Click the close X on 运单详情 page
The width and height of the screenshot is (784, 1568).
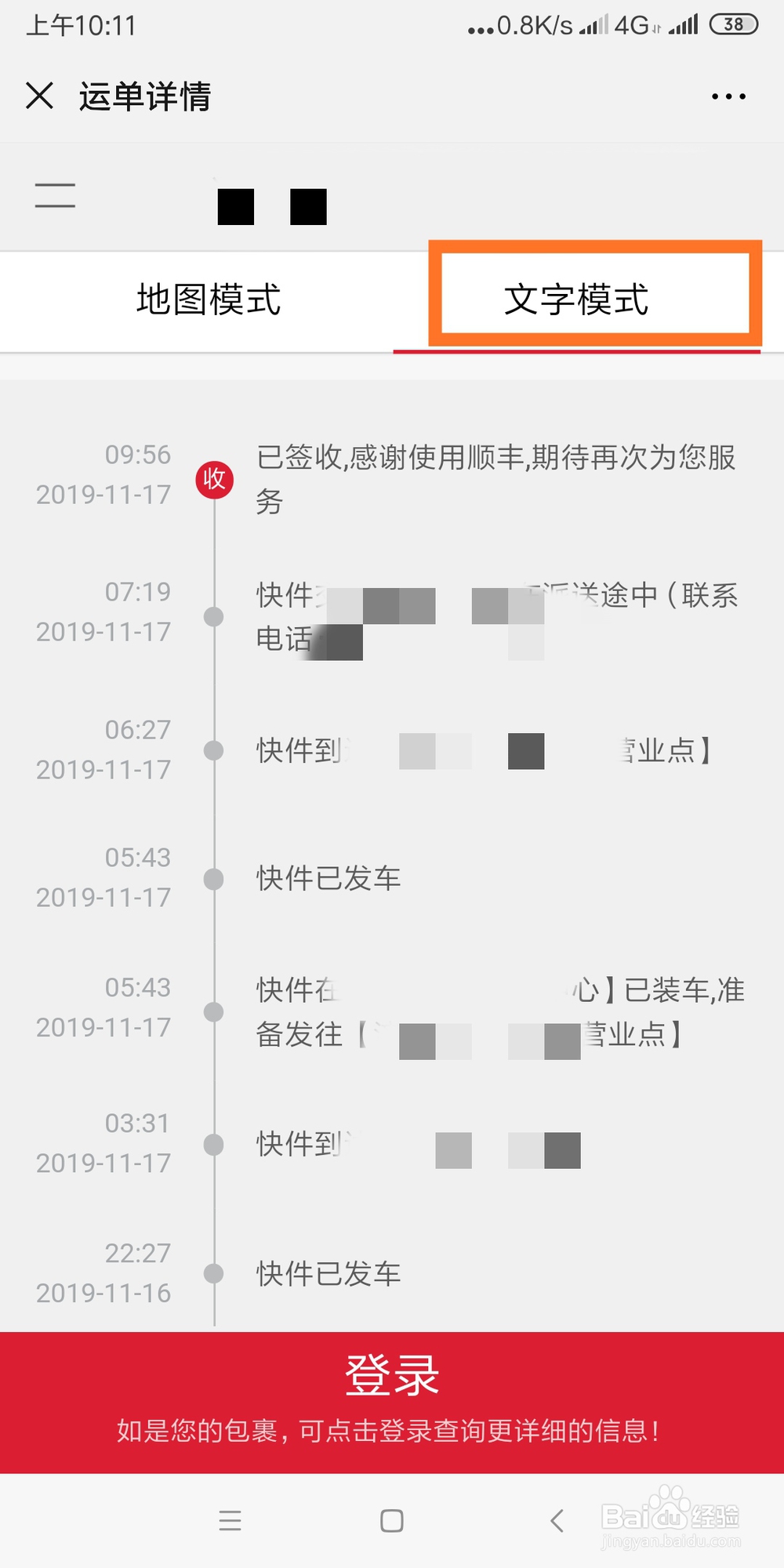(38, 96)
